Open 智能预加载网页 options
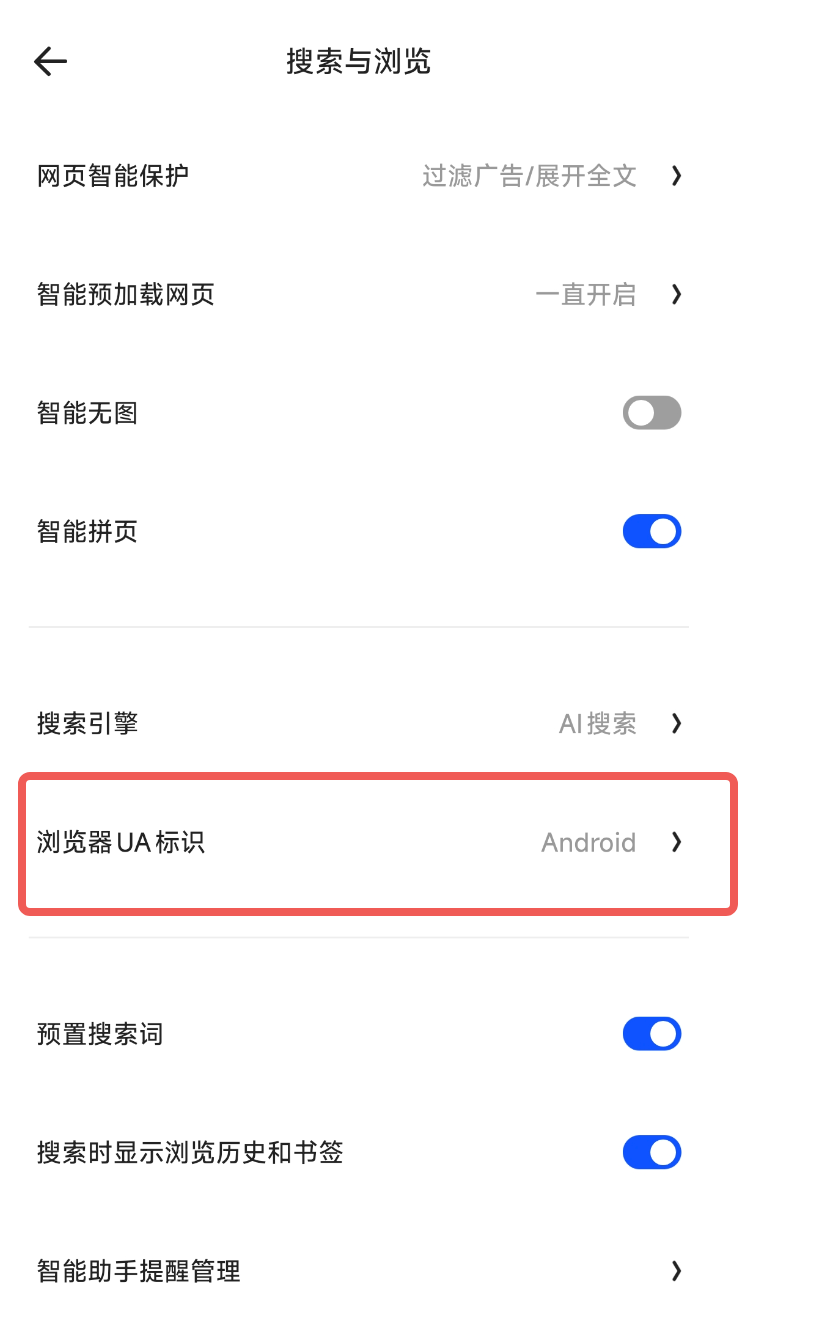 pos(360,295)
